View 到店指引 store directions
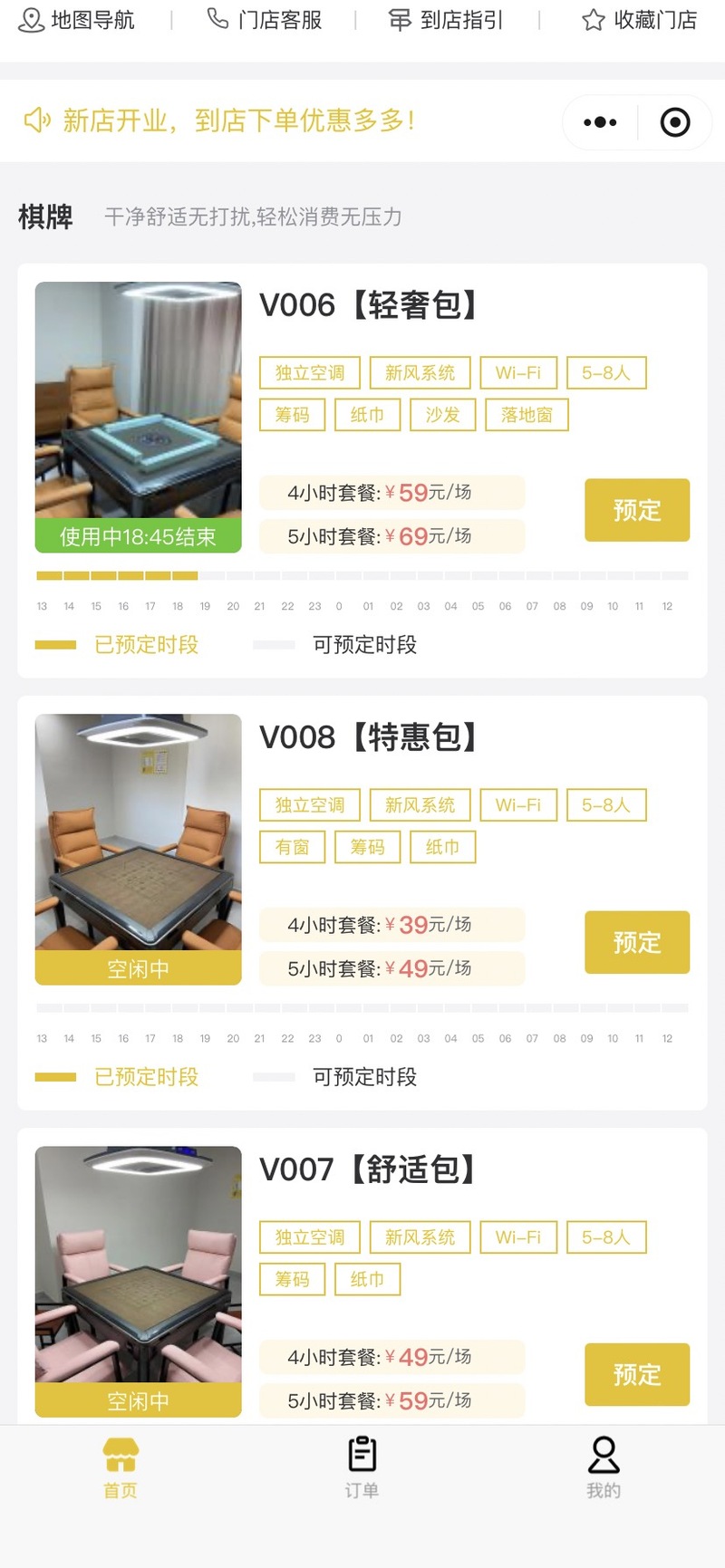725x1568 pixels. [446, 20]
